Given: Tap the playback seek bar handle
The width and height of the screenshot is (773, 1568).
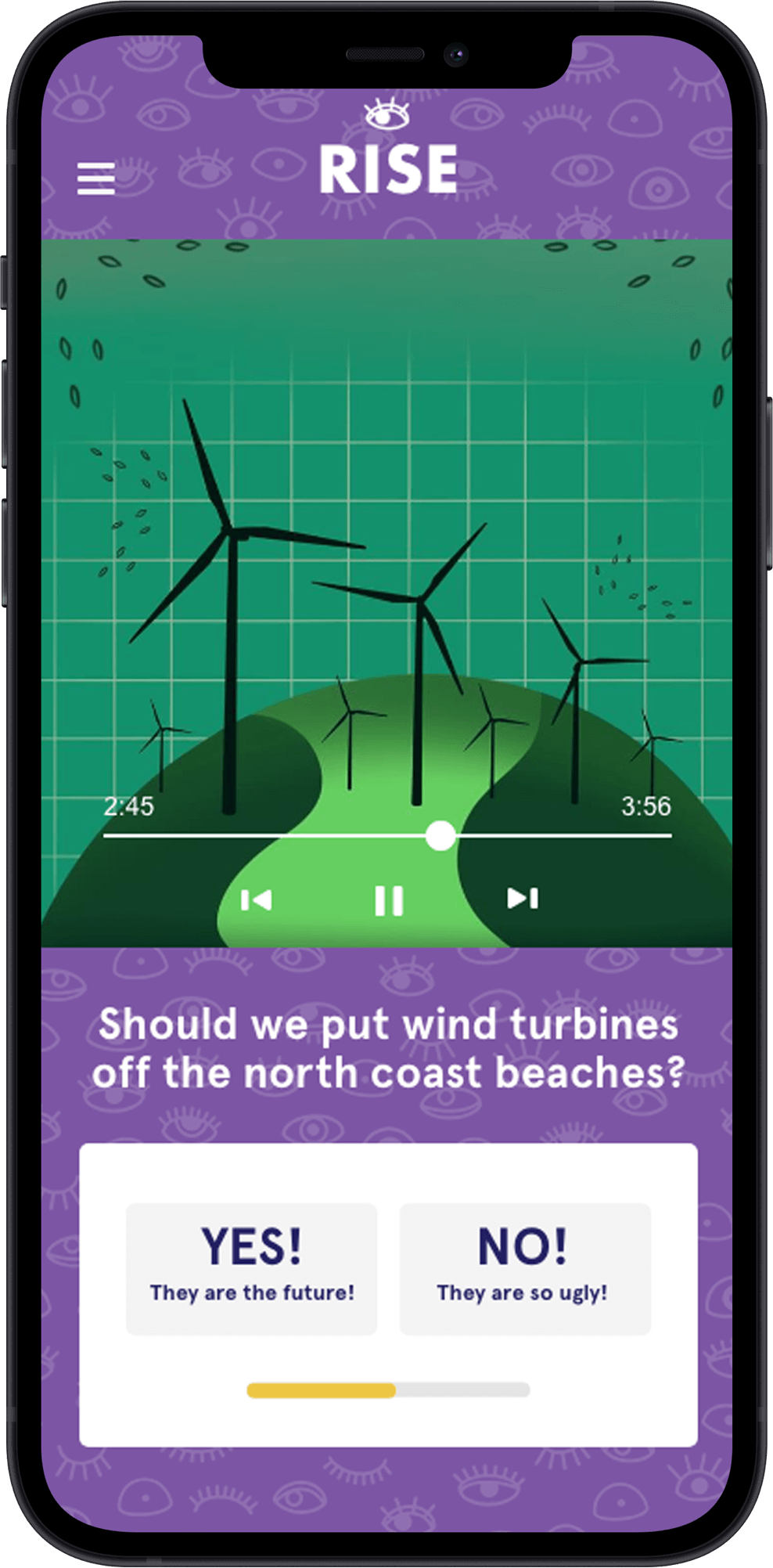Looking at the screenshot, I should click(440, 835).
